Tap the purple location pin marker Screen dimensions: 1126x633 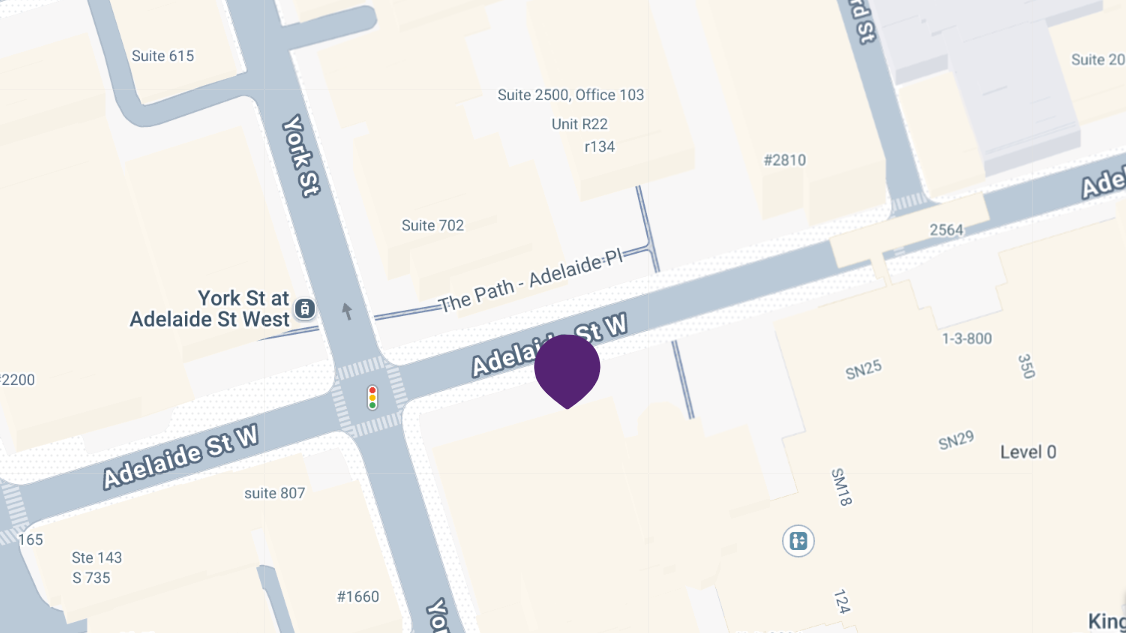[567, 369]
